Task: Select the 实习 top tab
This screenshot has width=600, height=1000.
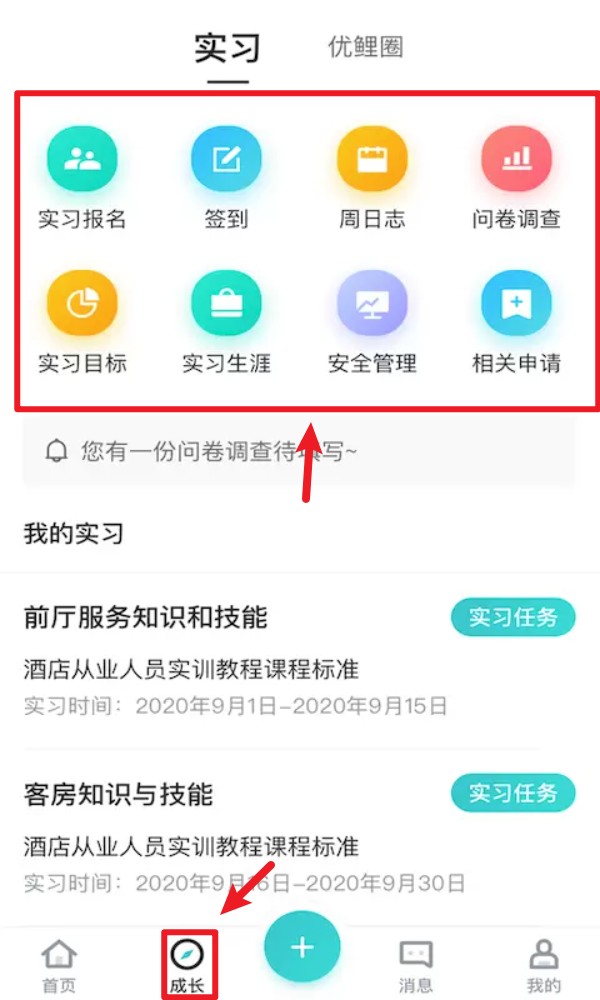Action: pyautogui.click(x=227, y=48)
